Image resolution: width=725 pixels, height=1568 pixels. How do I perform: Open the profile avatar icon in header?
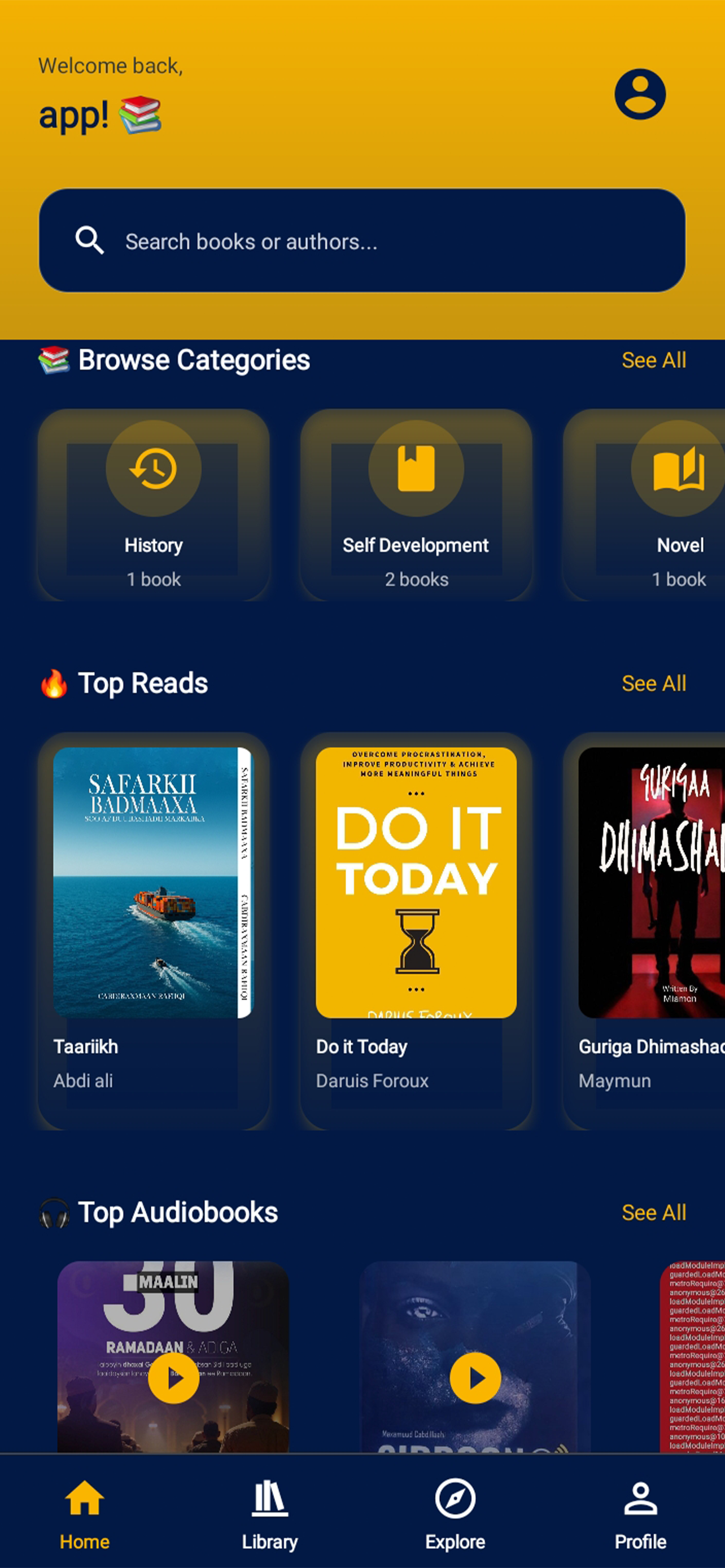tap(640, 94)
